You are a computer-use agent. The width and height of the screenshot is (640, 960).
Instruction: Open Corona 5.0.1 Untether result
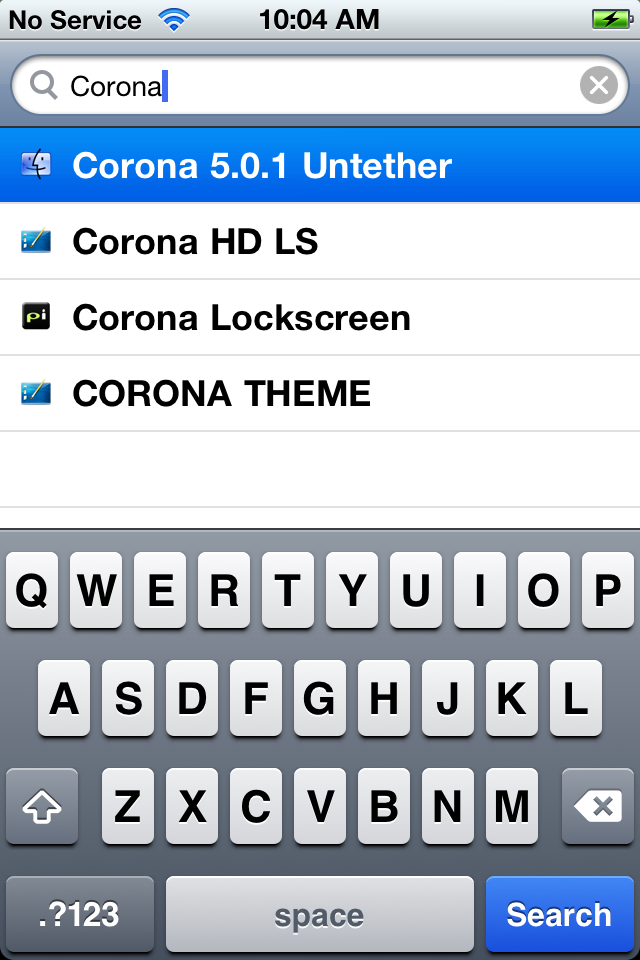320,166
